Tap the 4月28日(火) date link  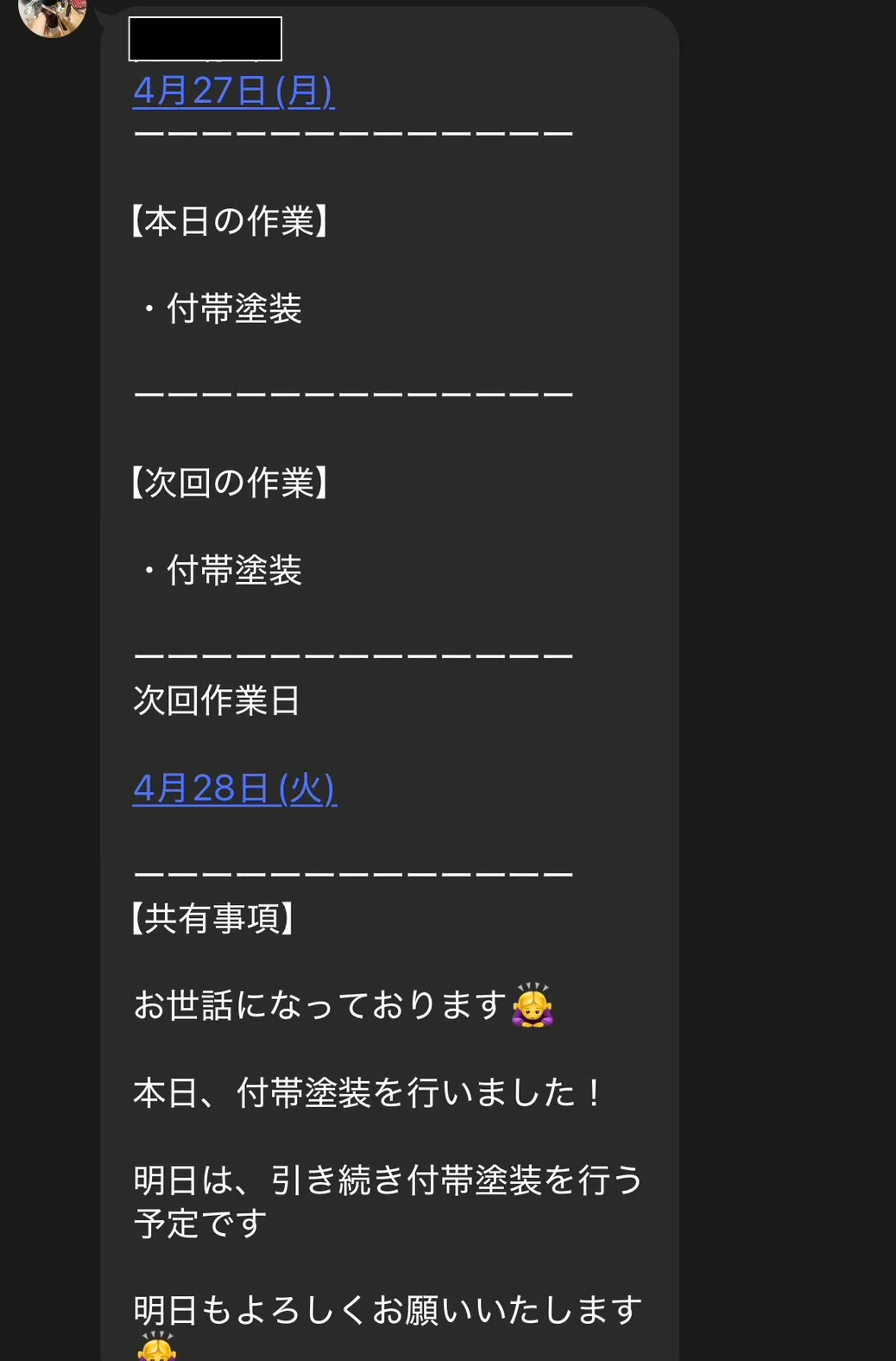click(234, 788)
